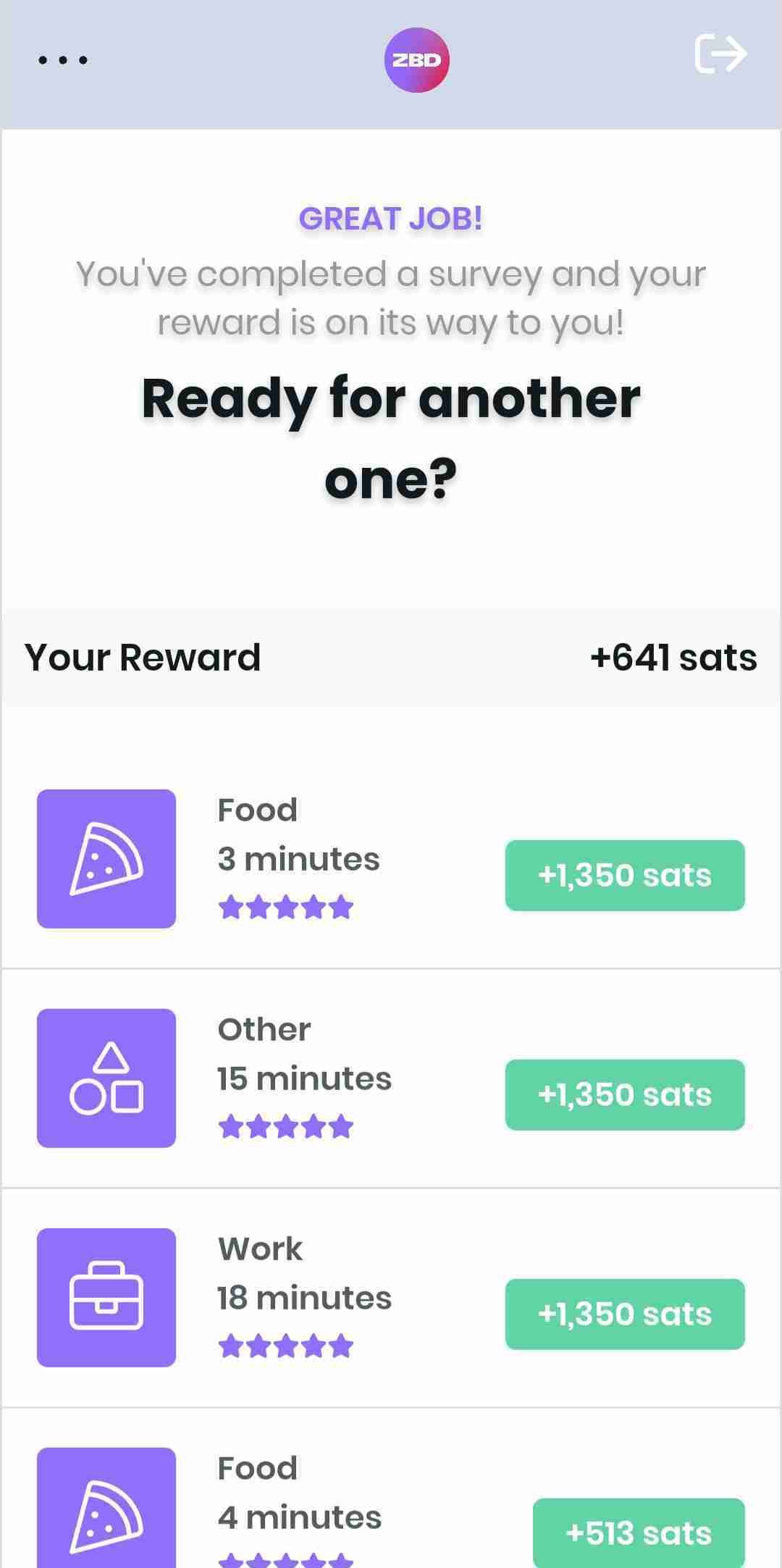Start the 15 minutes Other survey
Image resolution: width=782 pixels, height=1568 pixels.
pyautogui.click(x=624, y=1094)
